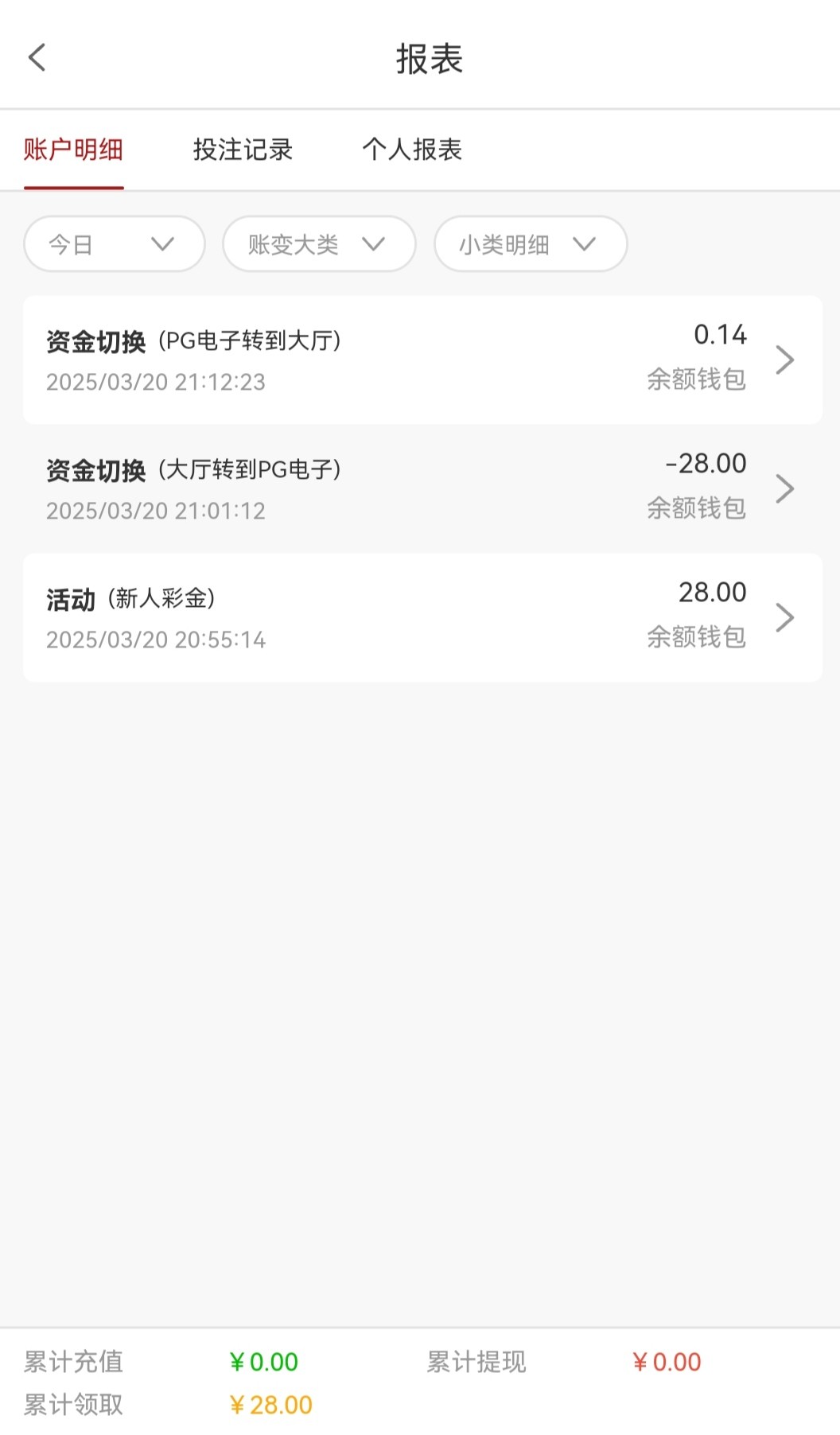The height and width of the screenshot is (1435, 840).
Task: Expand the 小类明细 filter
Action: click(x=531, y=244)
